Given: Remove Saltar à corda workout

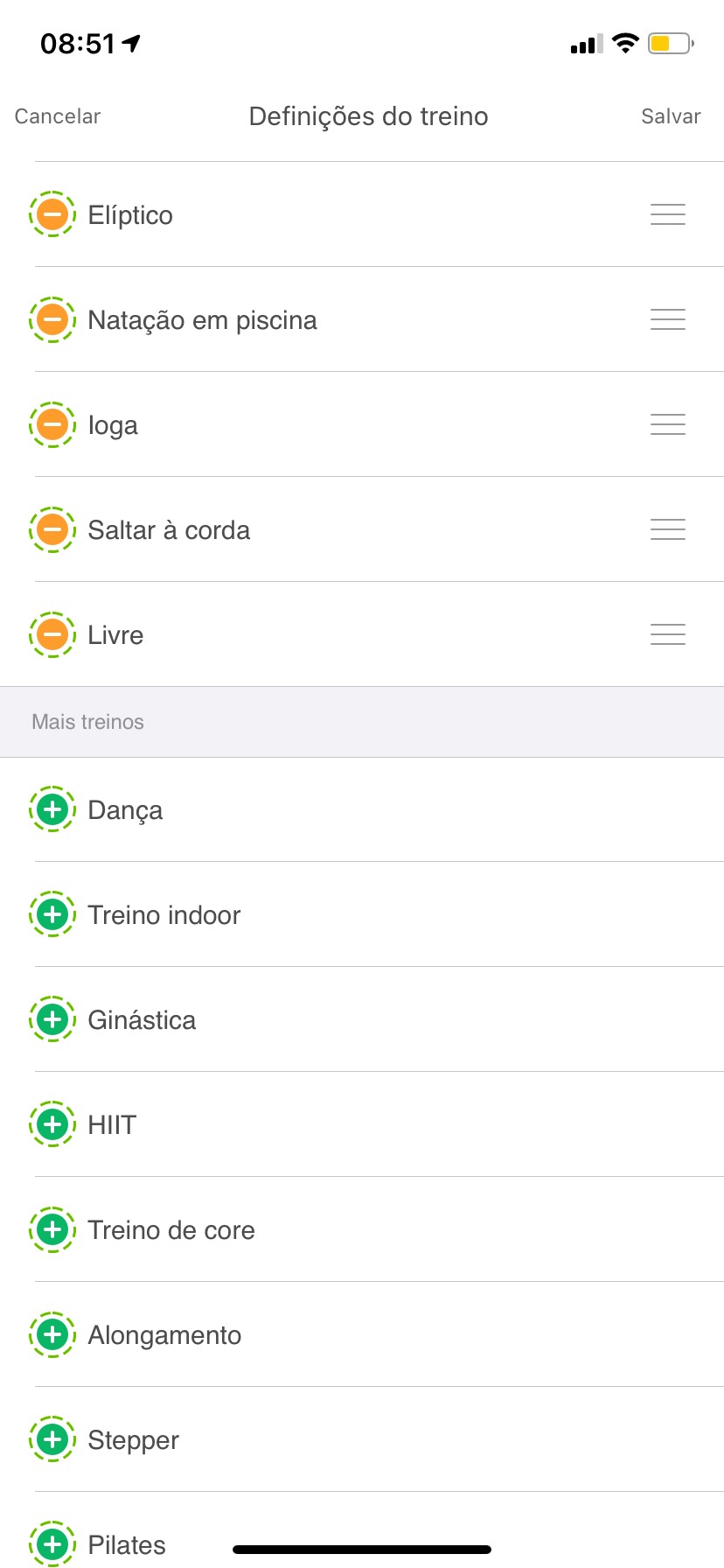Looking at the screenshot, I should (x=52, y=529).
